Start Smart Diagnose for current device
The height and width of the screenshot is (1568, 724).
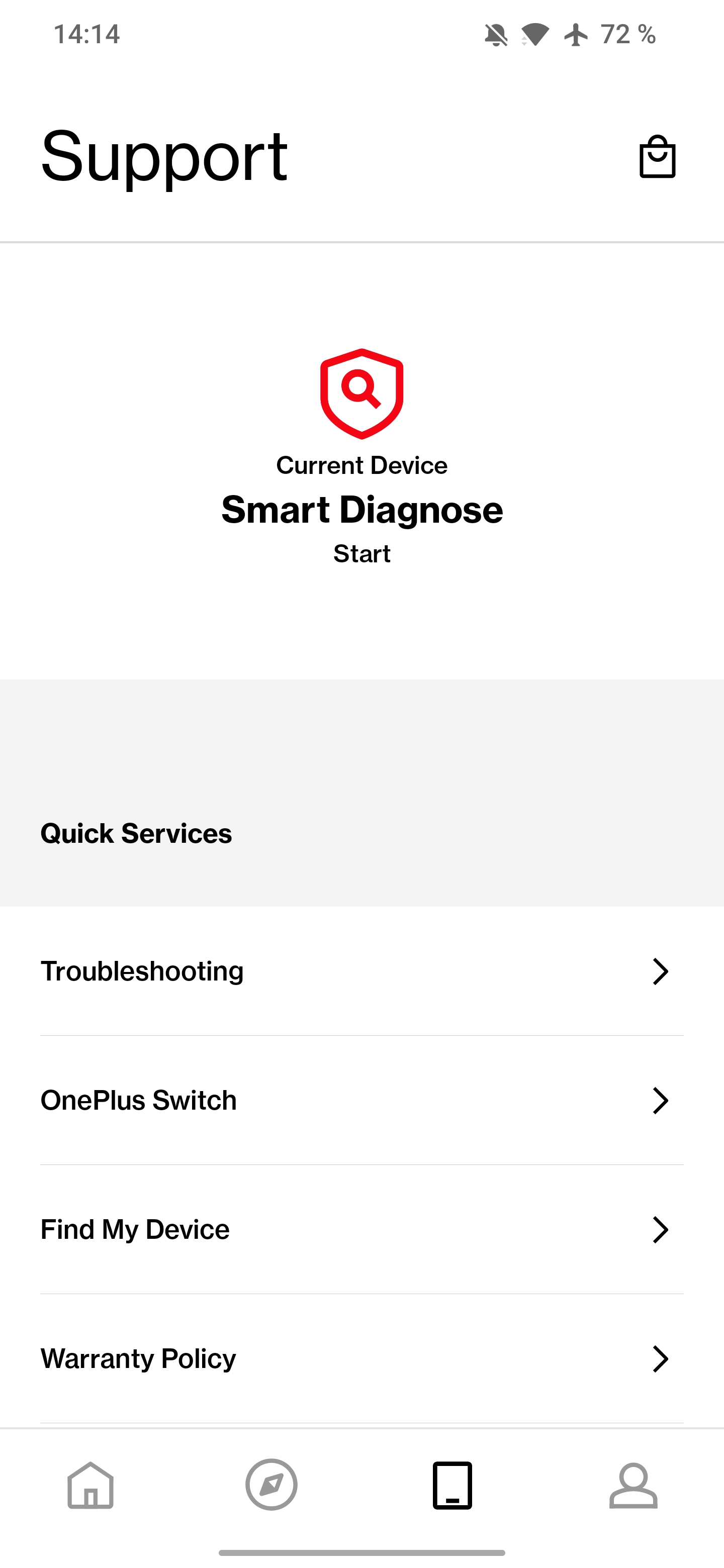pyautogui.click(x=361, y=553)
